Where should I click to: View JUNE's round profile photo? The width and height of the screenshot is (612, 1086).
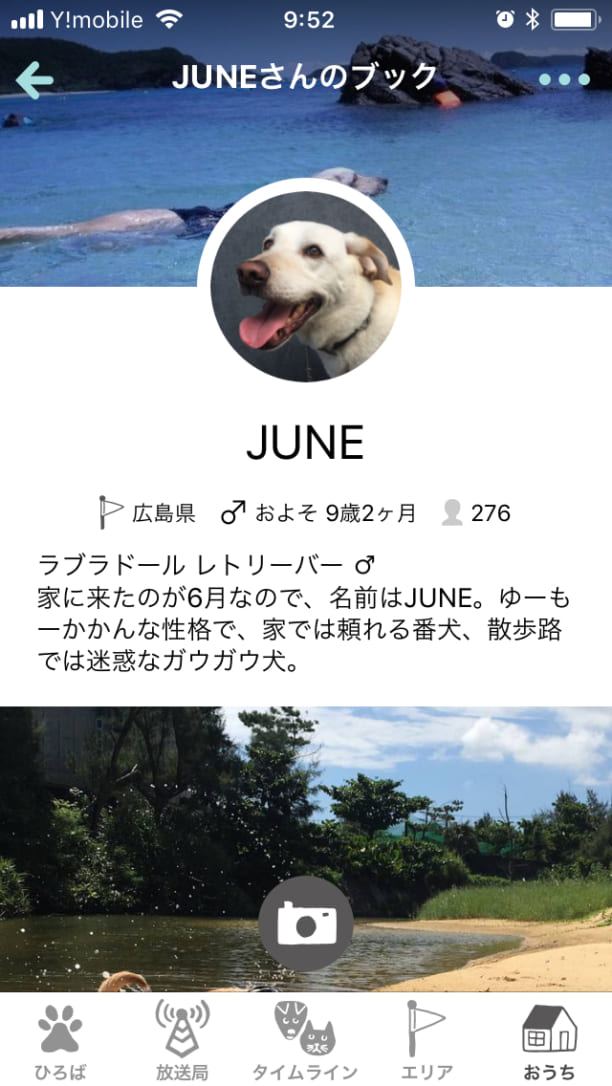pyautogui.click(x=306, y=281)
